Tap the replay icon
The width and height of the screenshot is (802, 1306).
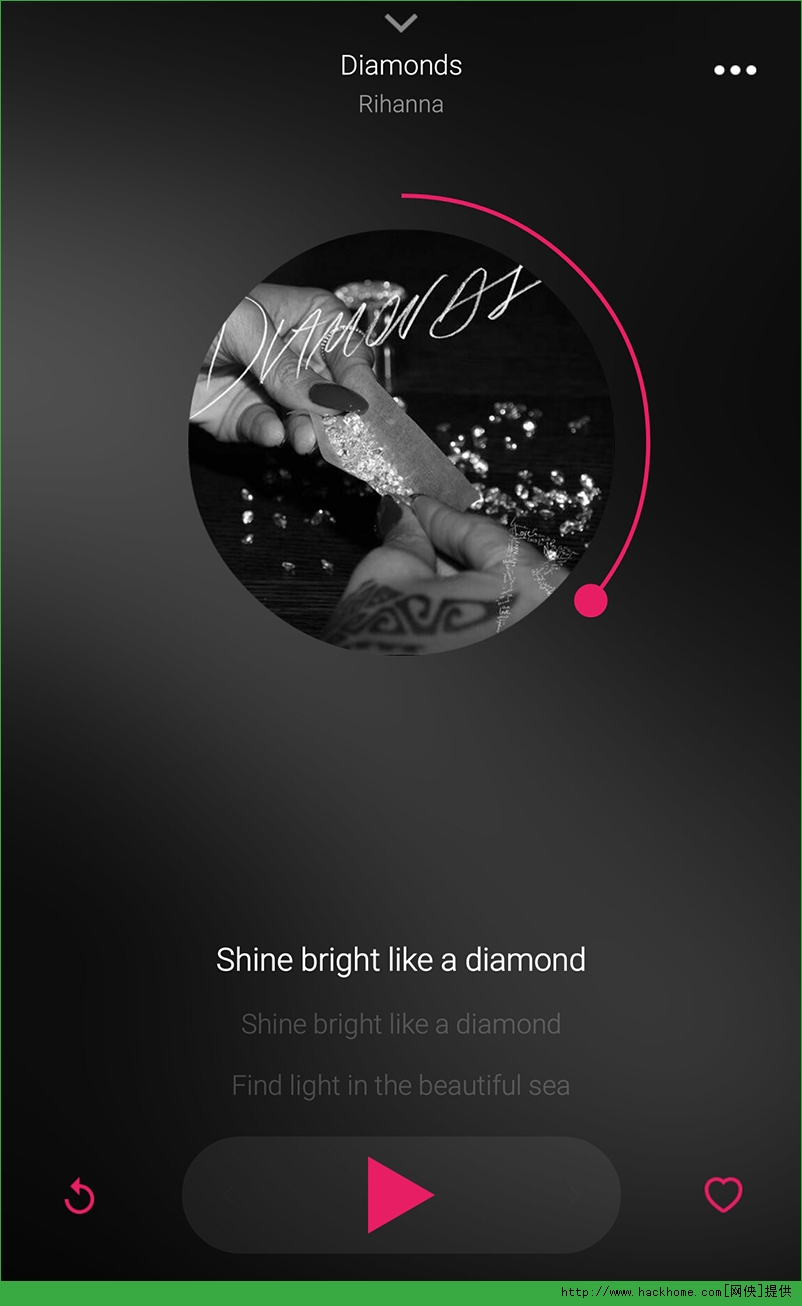[x=79, y=1196]
